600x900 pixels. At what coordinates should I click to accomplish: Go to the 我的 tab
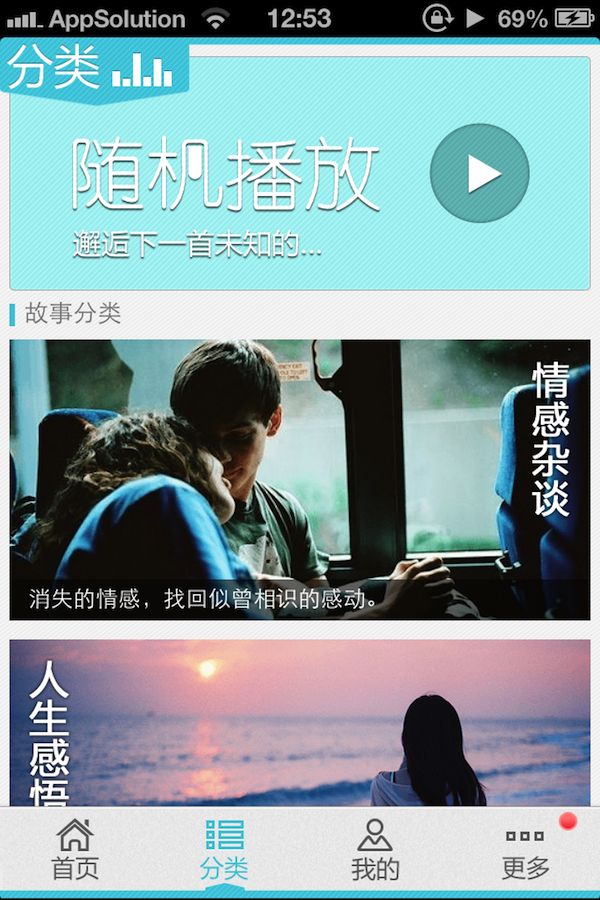[375, 849]
